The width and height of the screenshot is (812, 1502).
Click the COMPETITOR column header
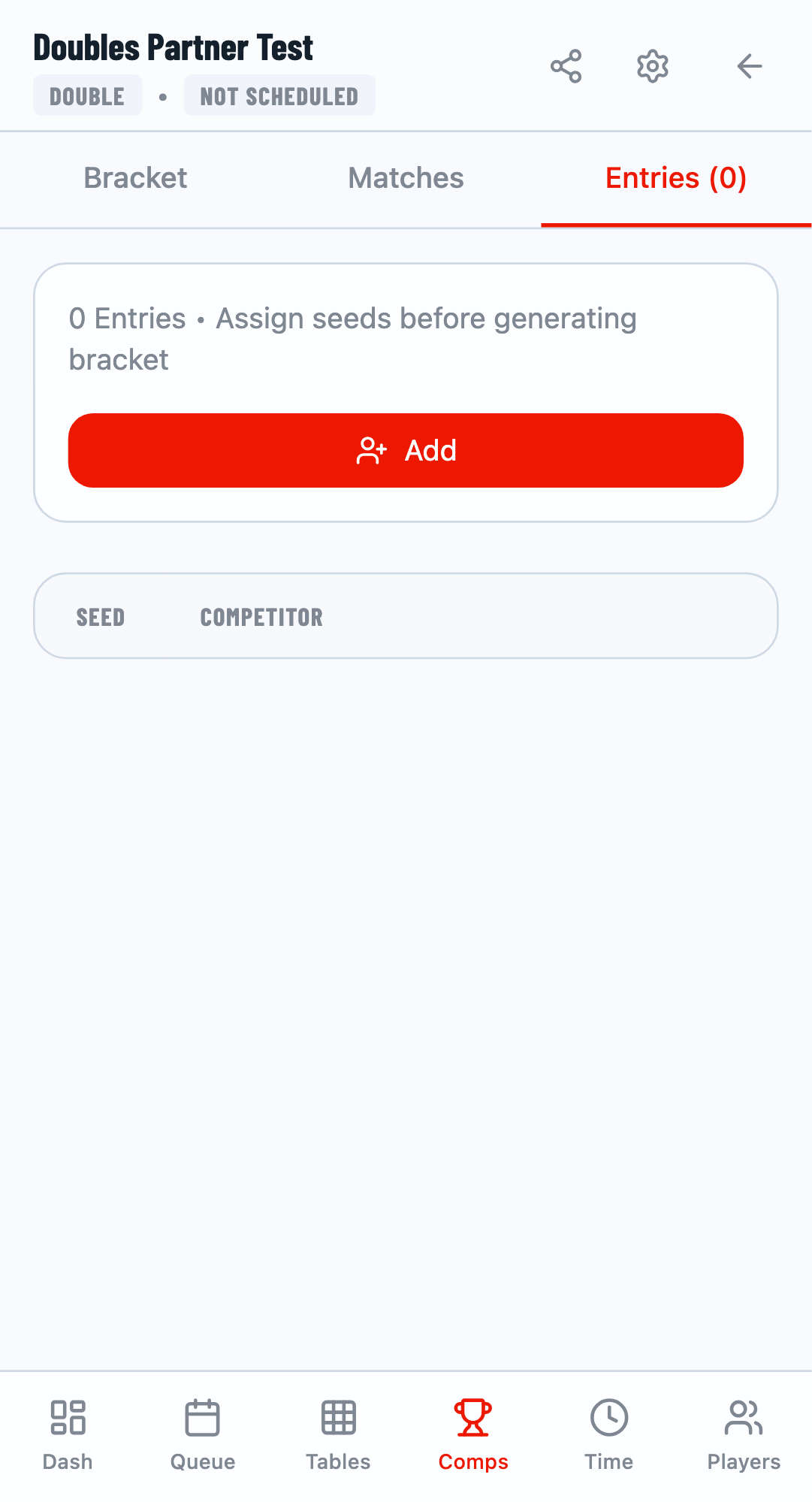[x=261, y=616]
